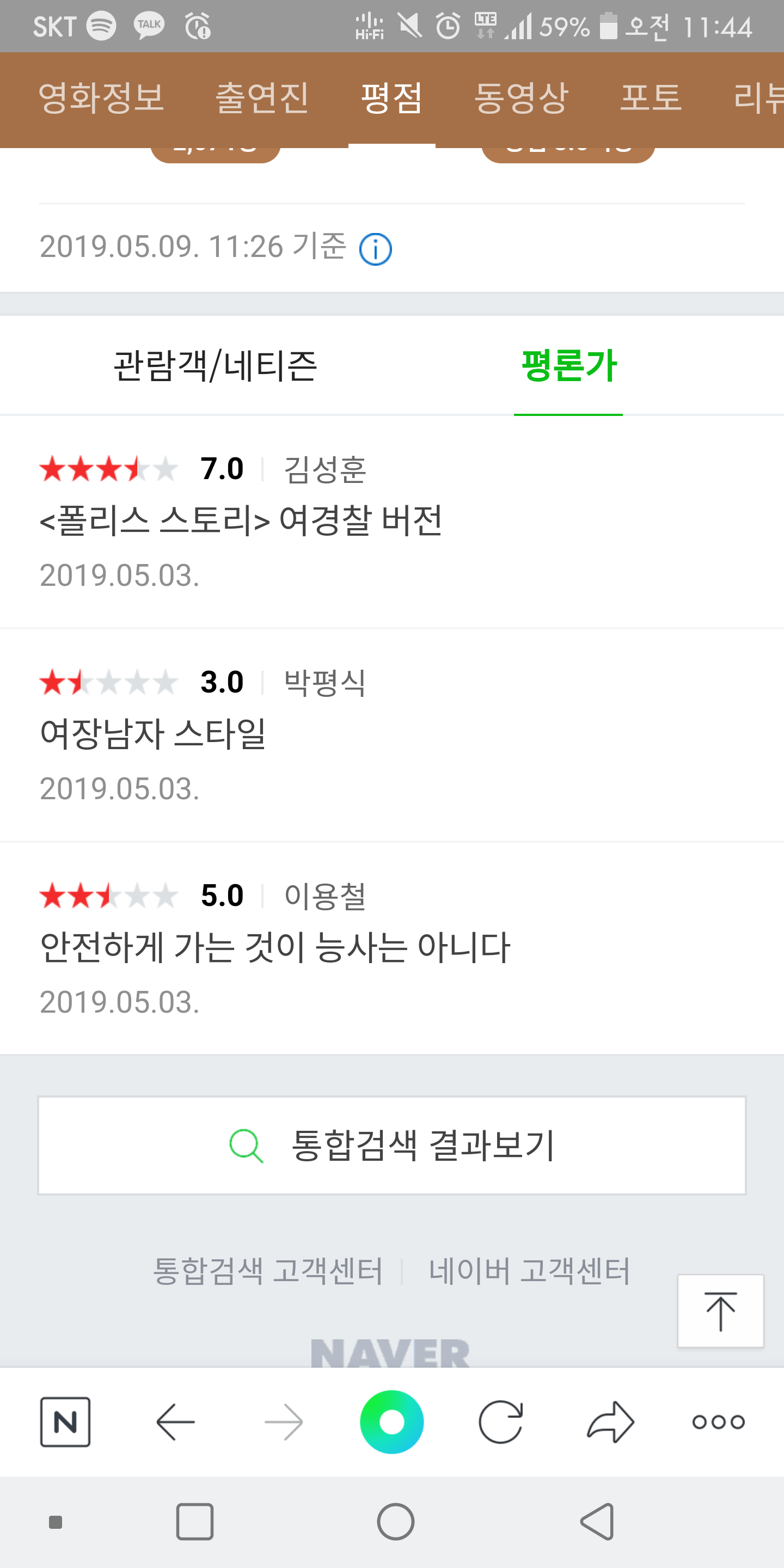
Task: Open the three-dot more menu
Action: point(718,1422)
